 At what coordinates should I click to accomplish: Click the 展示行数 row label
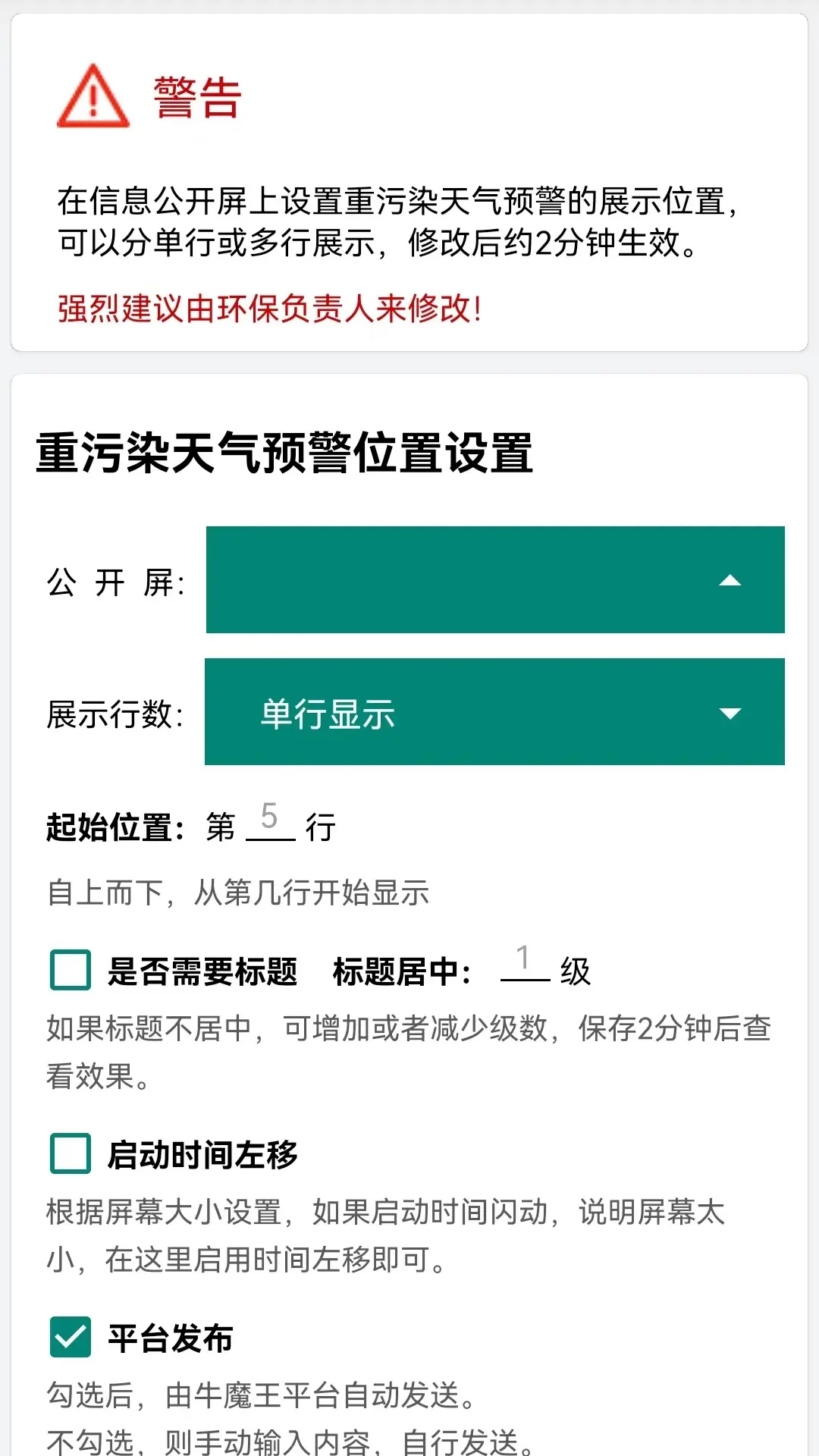pos(114,713)
